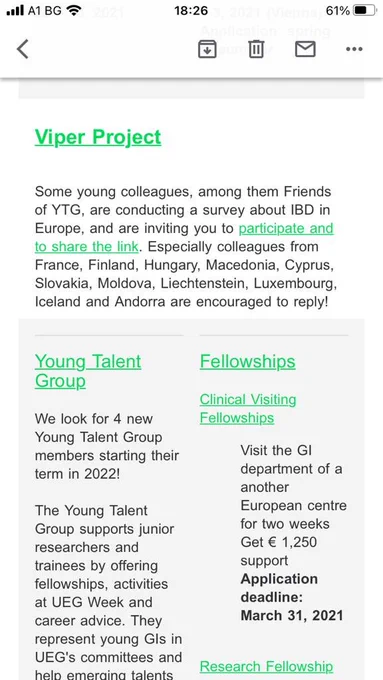Follow the participate and share link
383x680 pixels.
point(184,237)
